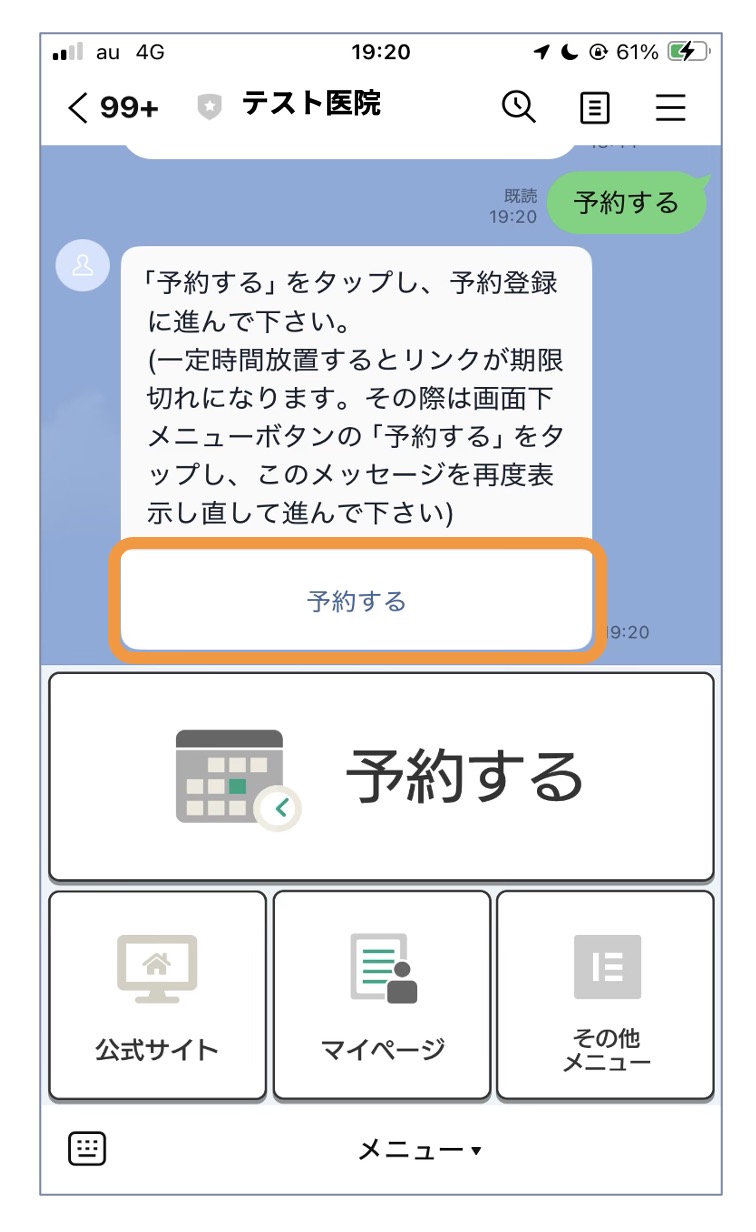Open 公式サイト

click(x=158, y=995)
